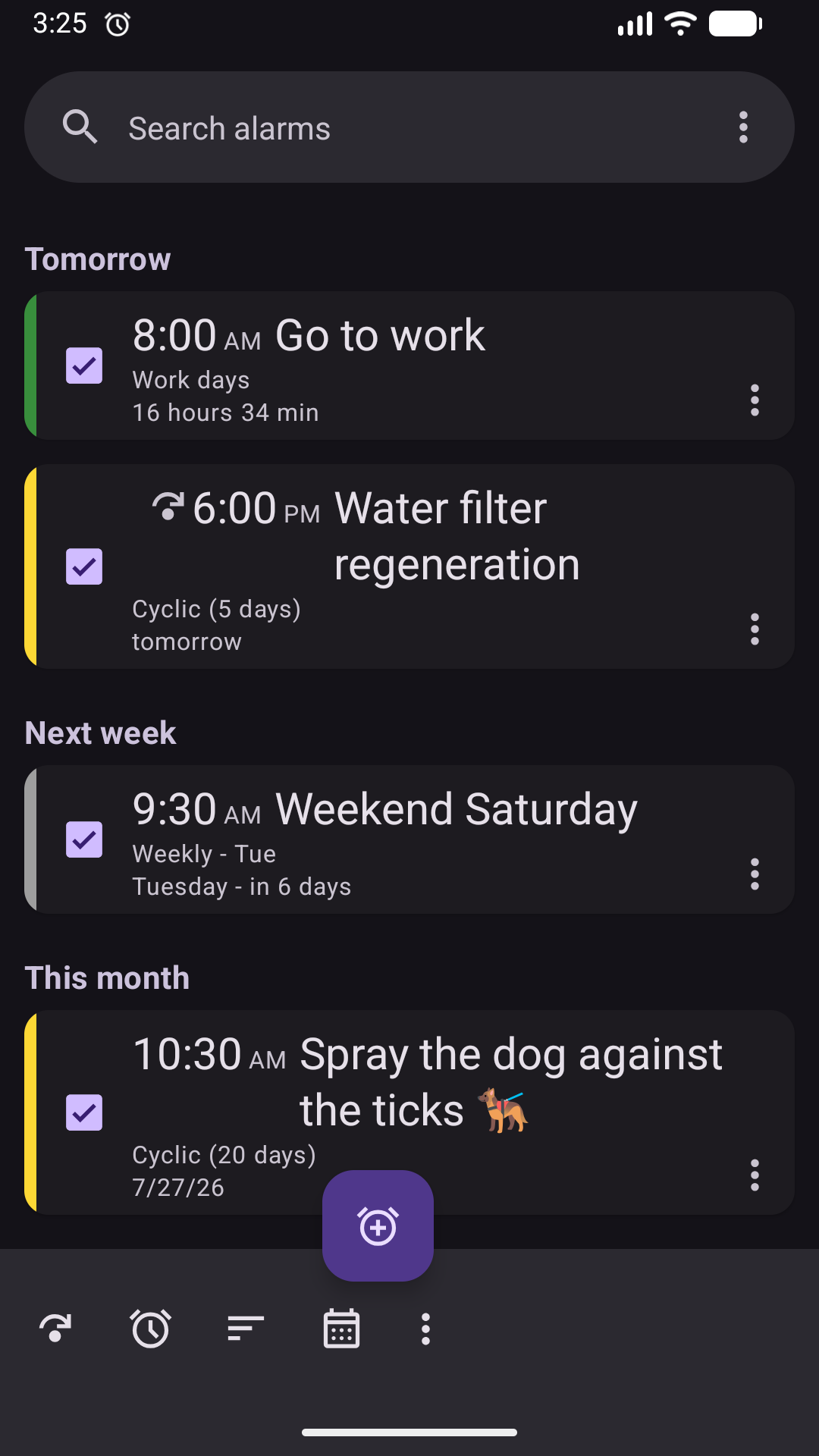The image size is (819, 1456).
Task: Open options for Water filter regeneration alarm
Action: (x=755, y=629)
